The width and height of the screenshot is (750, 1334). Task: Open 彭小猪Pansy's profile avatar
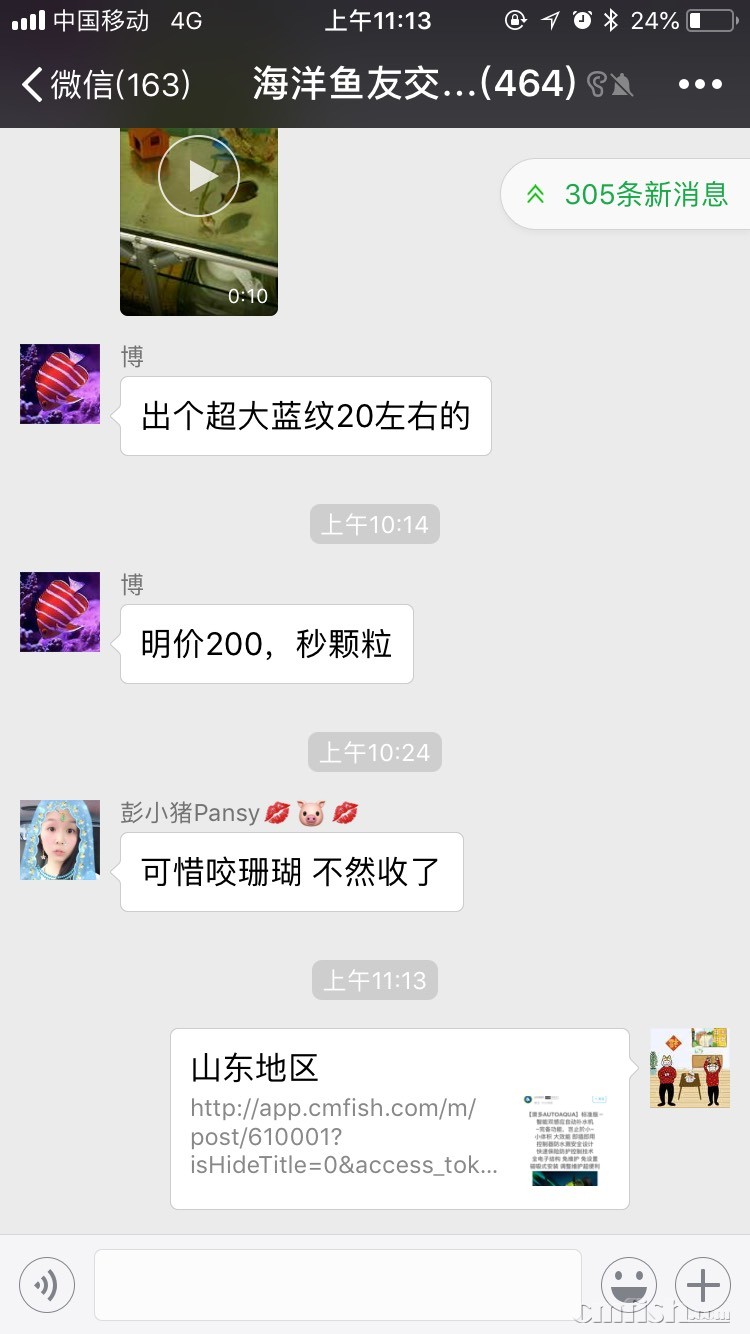(60, 840)
